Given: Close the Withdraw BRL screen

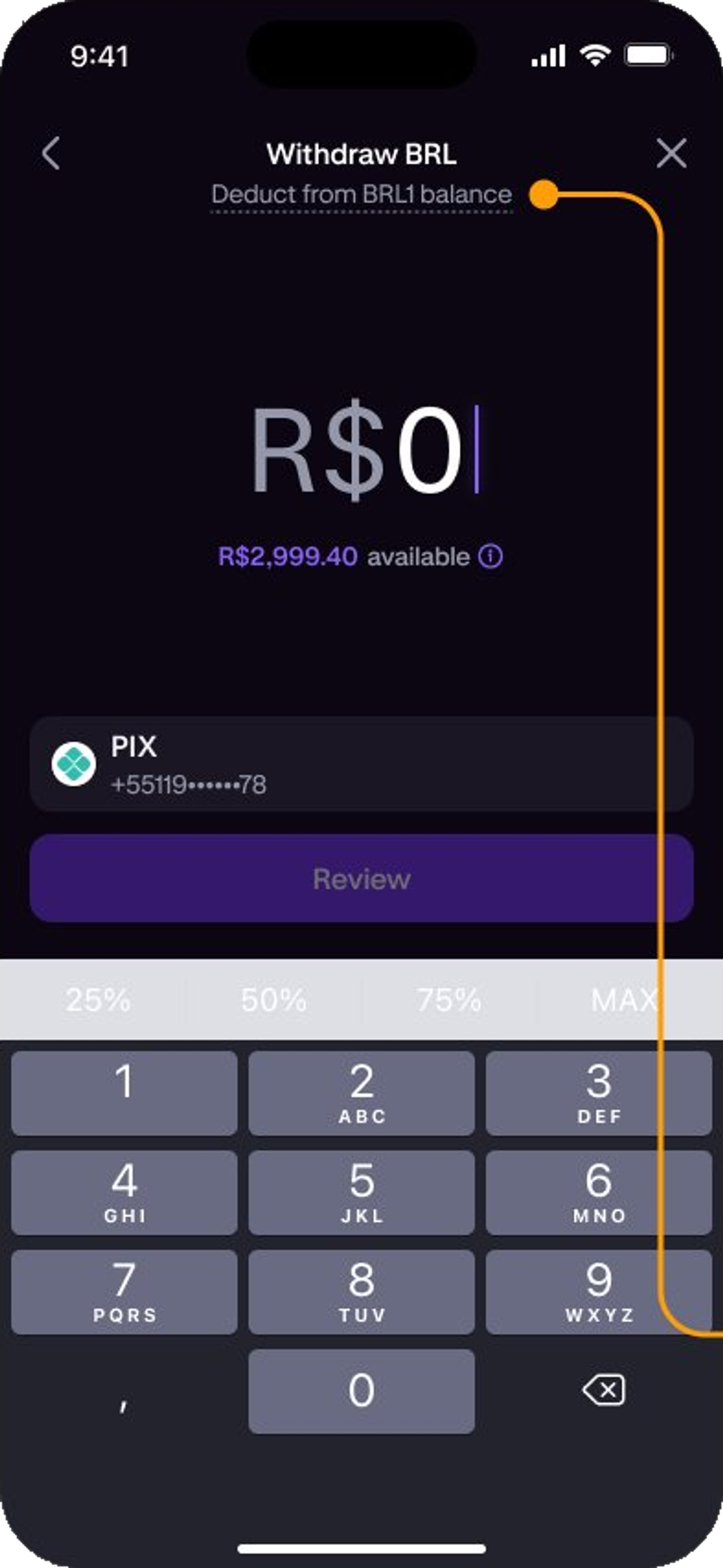Looking at the screenshot, I should tap(671, 153).
